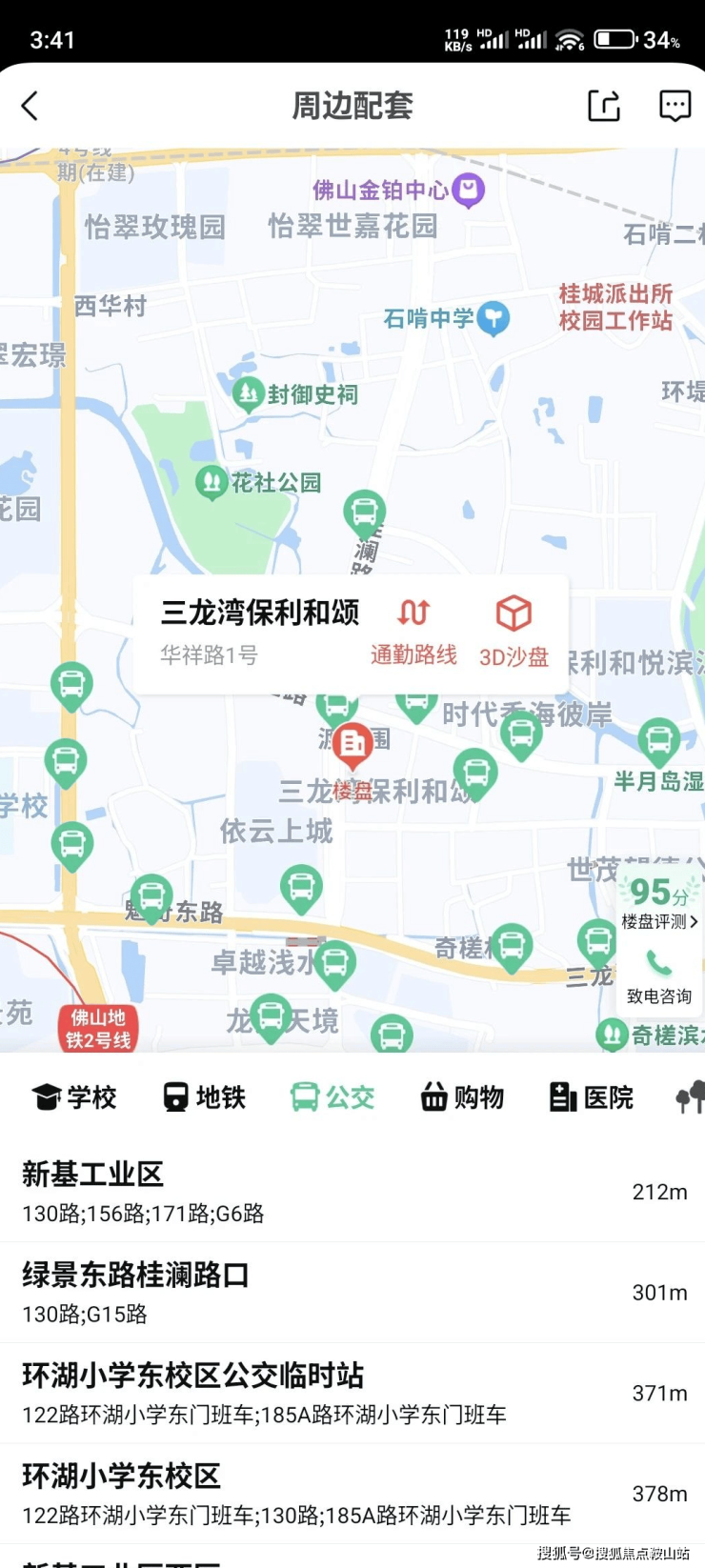
Task: Call via 致电咨询 button
Action: (x=659, y=976)
